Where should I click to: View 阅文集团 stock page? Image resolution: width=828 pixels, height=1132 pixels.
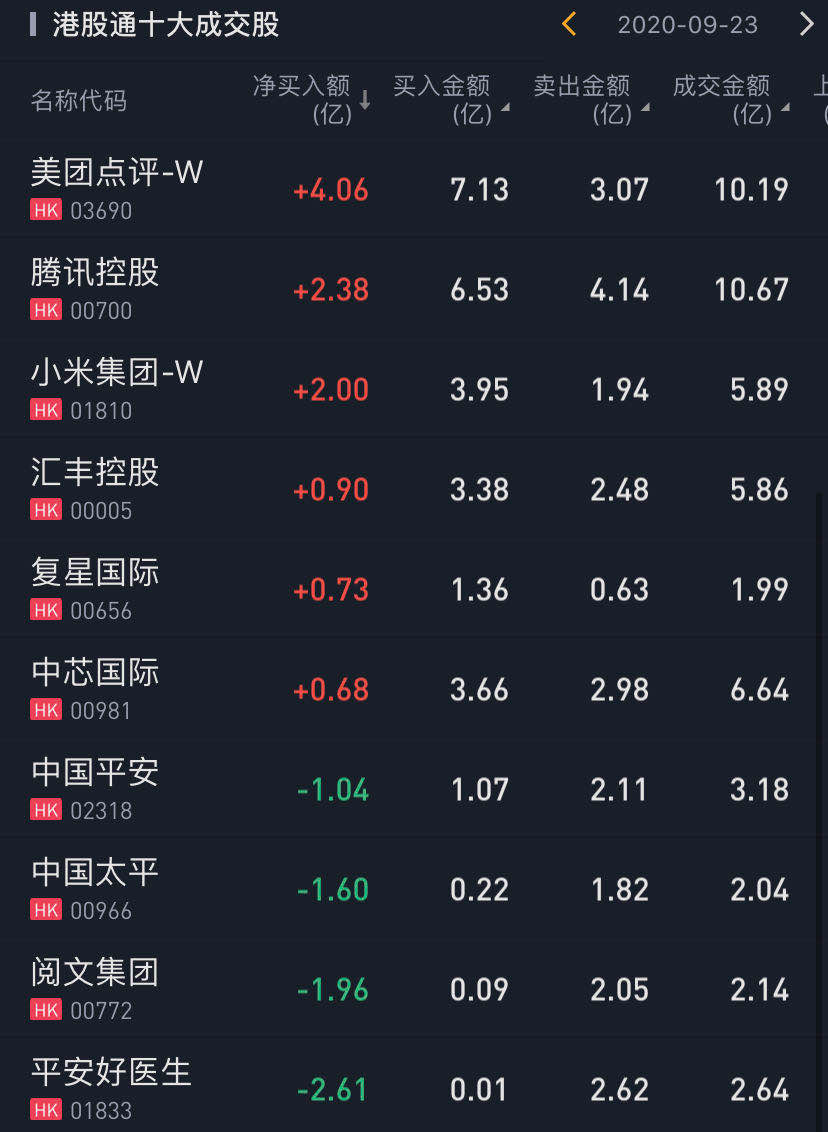(x=95, y=972)
